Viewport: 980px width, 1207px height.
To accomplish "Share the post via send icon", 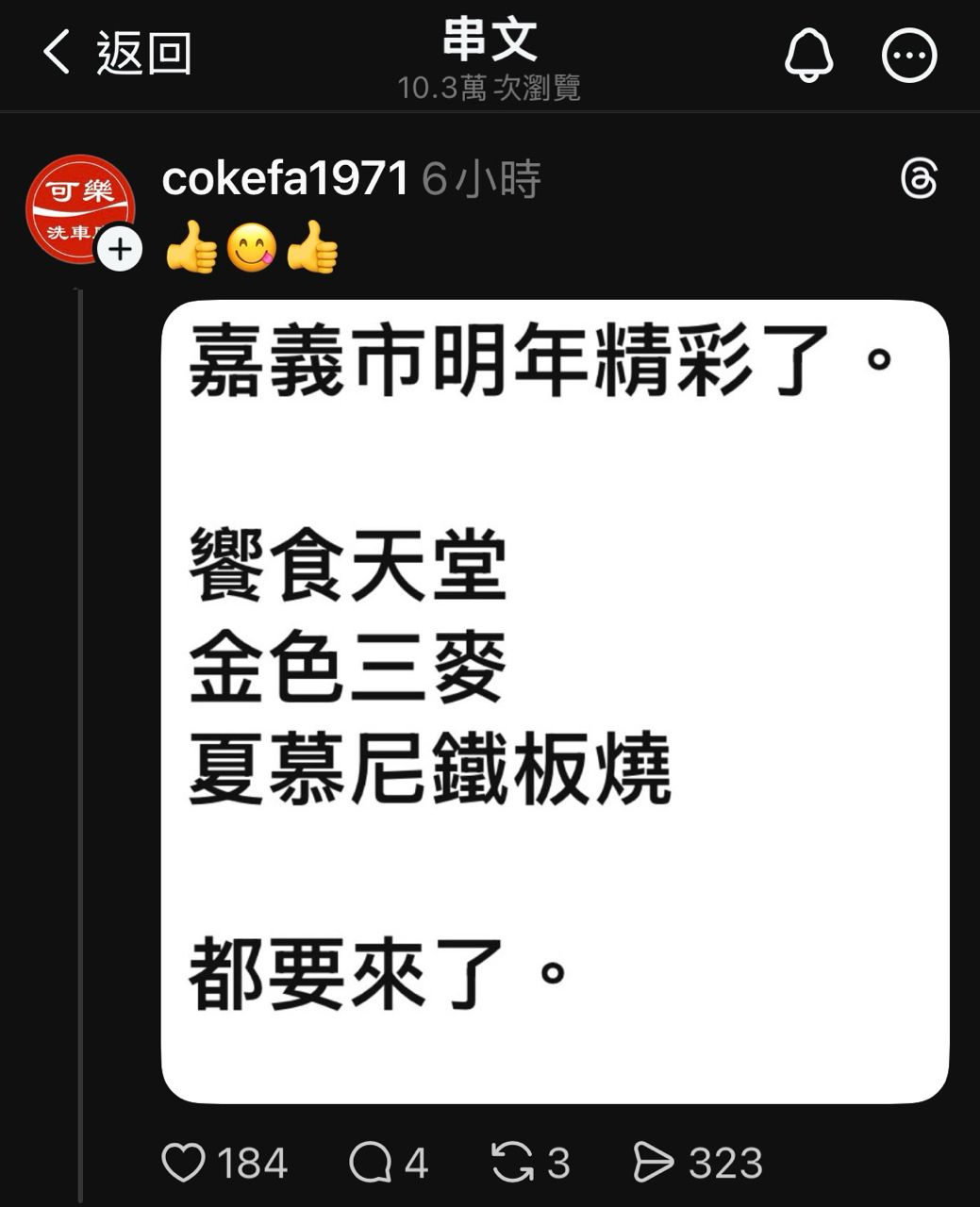I will click(654, 1163).
